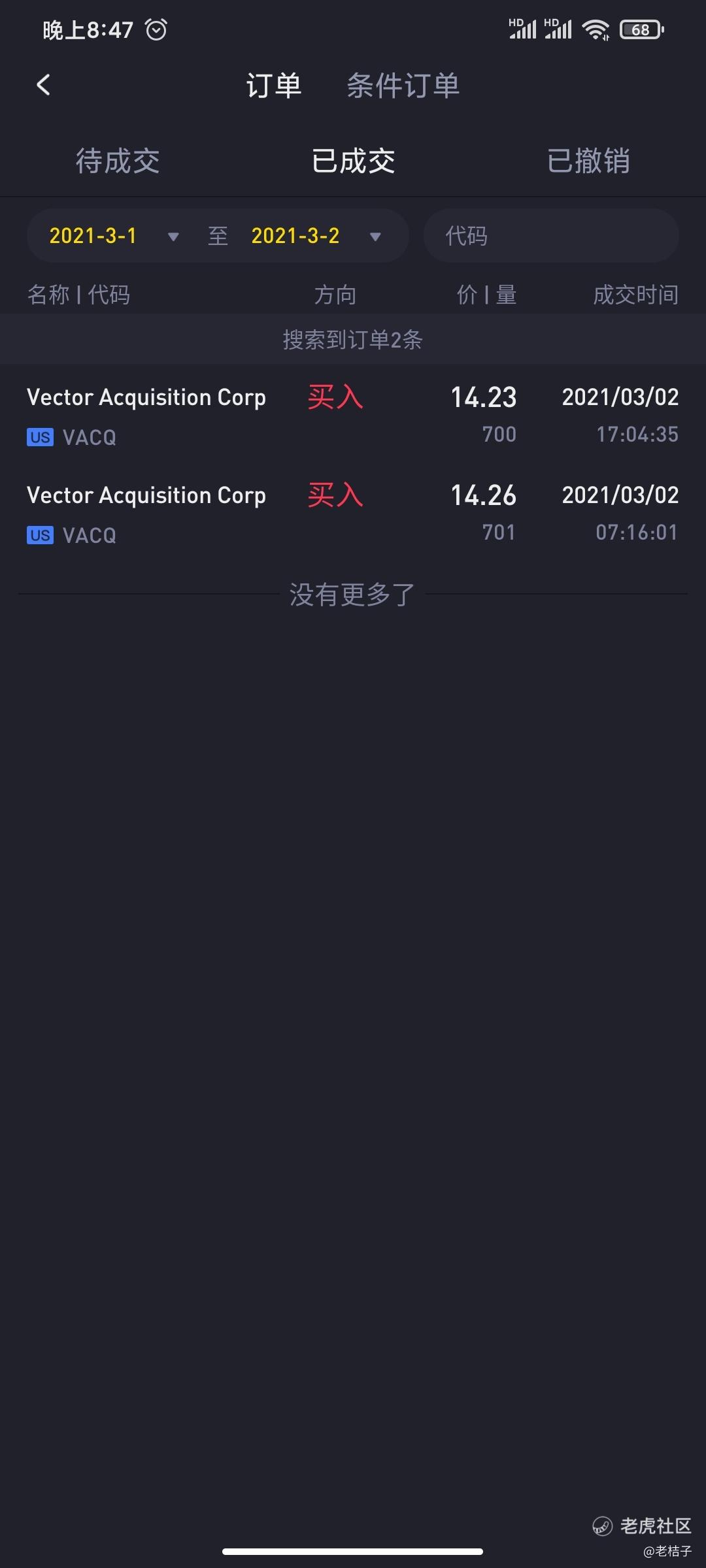Open the VACQ order filled at 14.26
Image resolution: width=706 pixels, height=1568 pixels.
353,514
